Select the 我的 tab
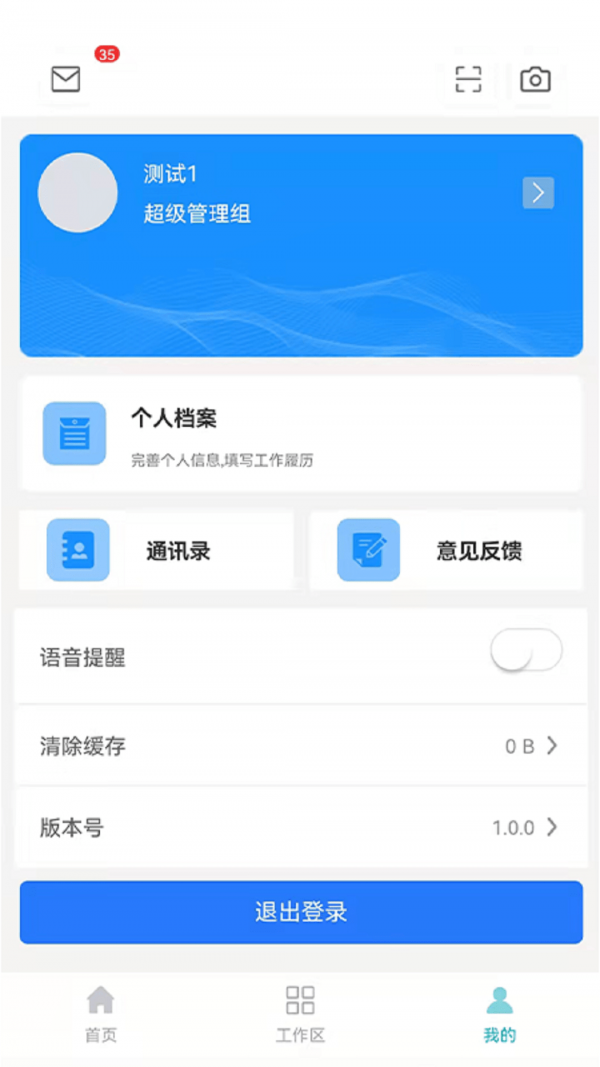The height and width of the screenshot is (1067, 600). 499,1014
